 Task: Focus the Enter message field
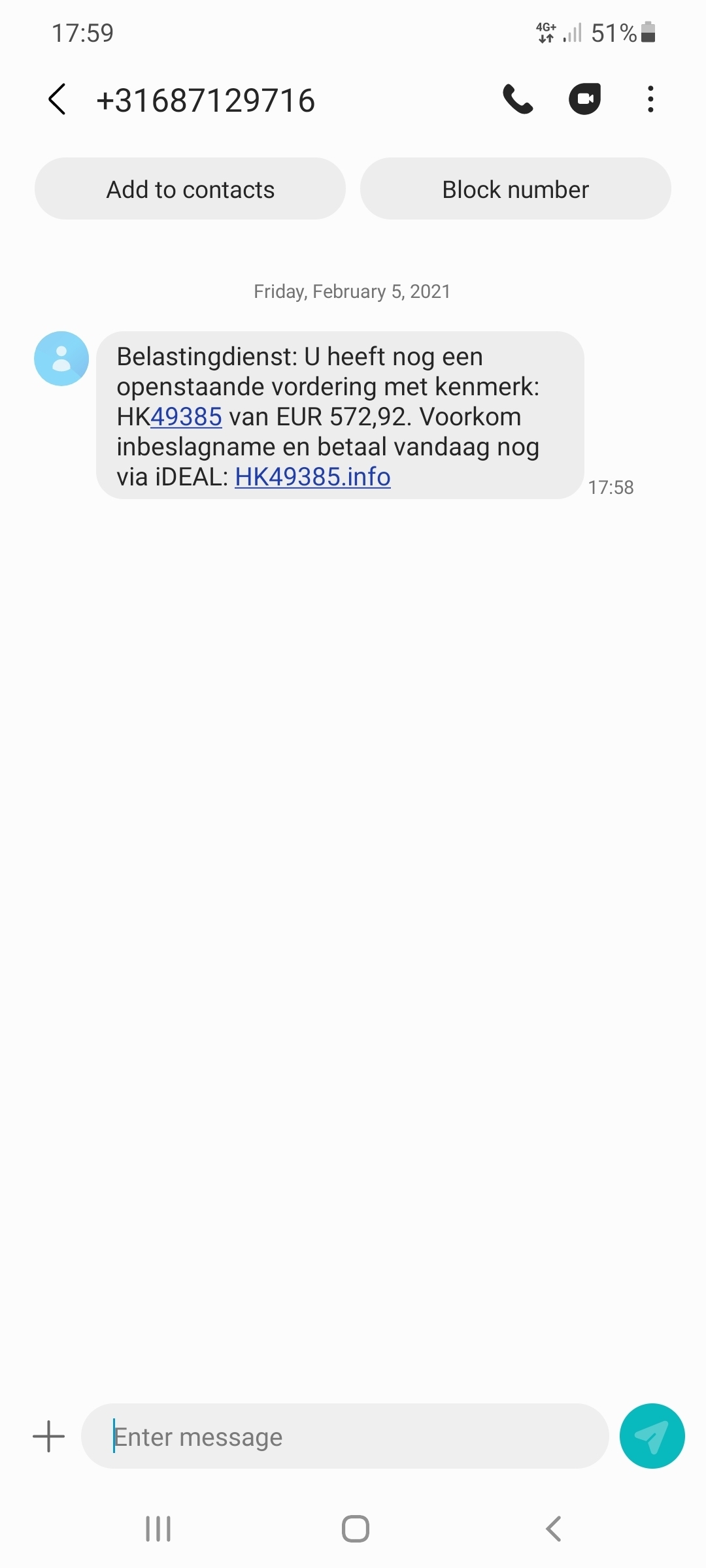click(345, 1437)
